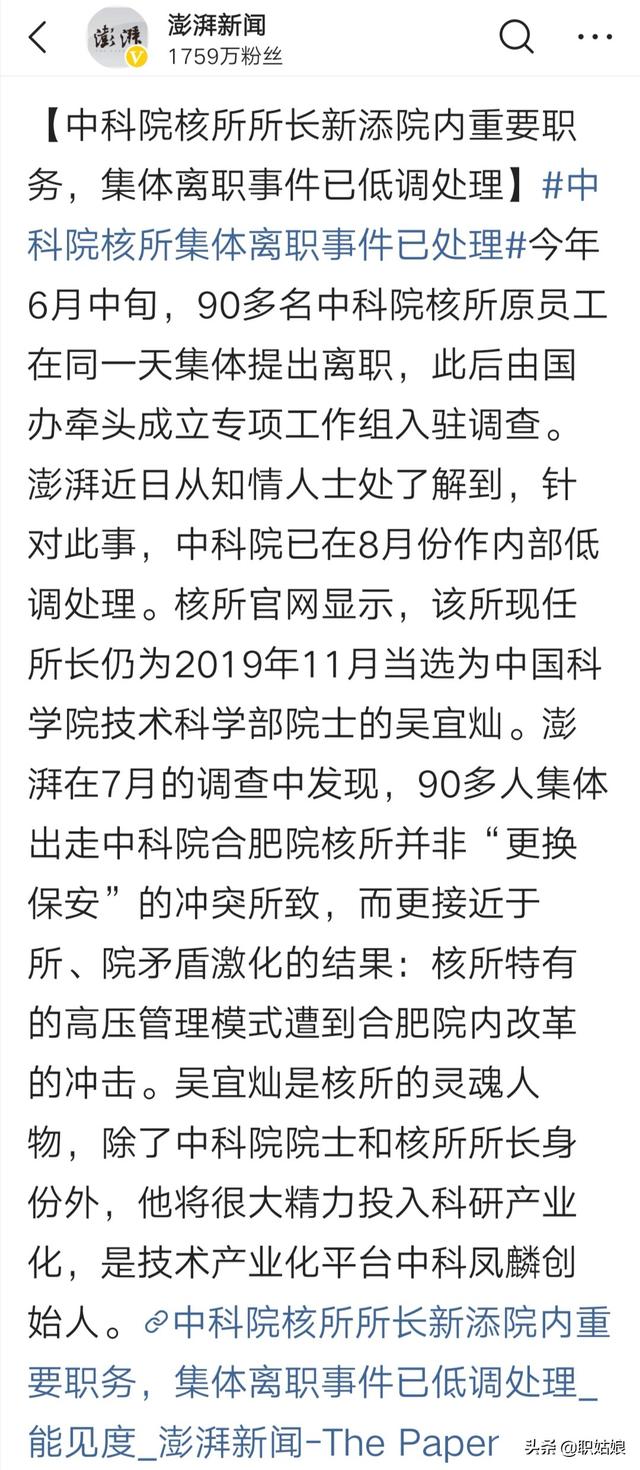Open the linked The Paper article
Screen dimensions: 640x1470
click(318, 1381)
